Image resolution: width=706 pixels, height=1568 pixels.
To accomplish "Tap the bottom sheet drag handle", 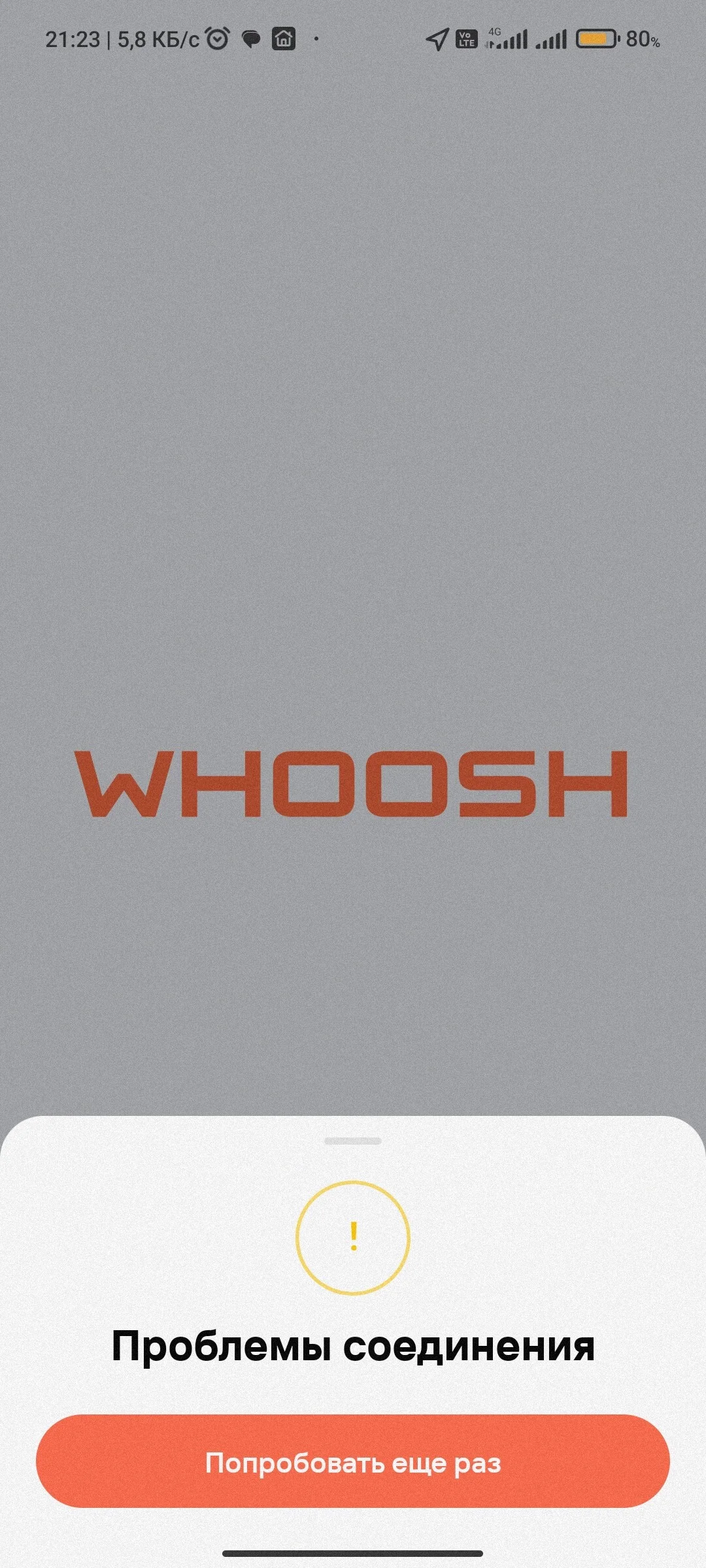I will click(353, 1141).
